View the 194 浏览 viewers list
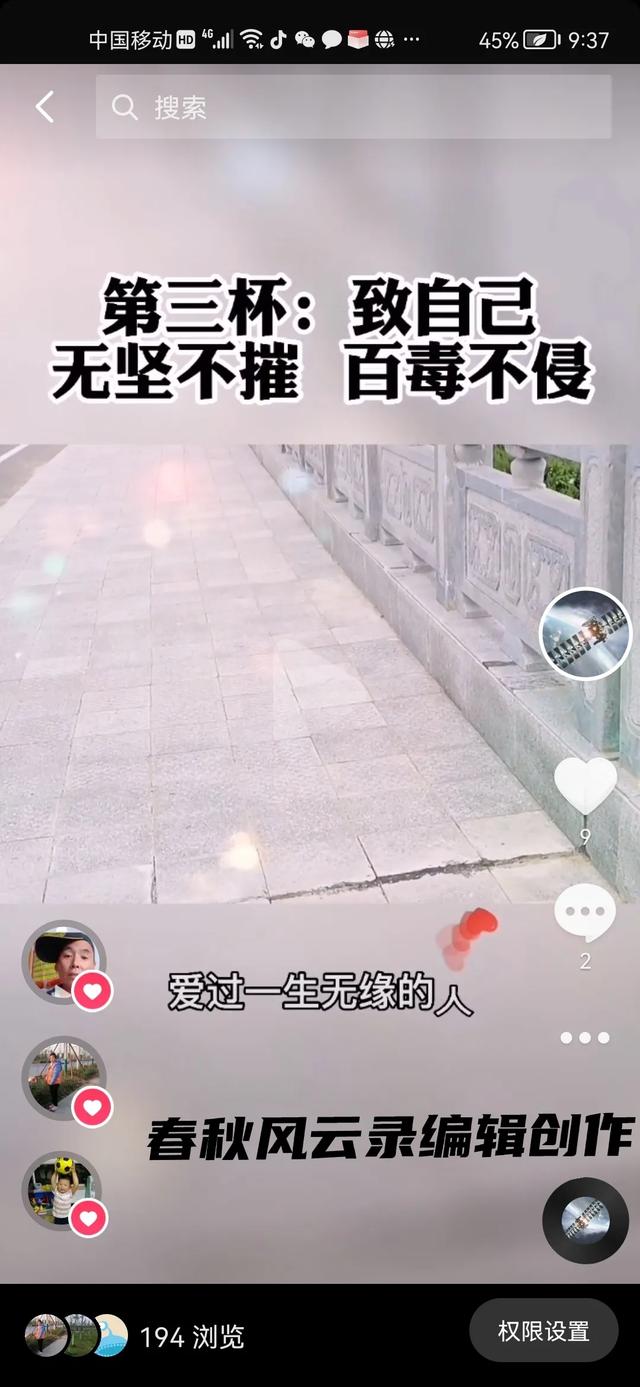This screenshot has width=640, height=1387. (135, 1337)
